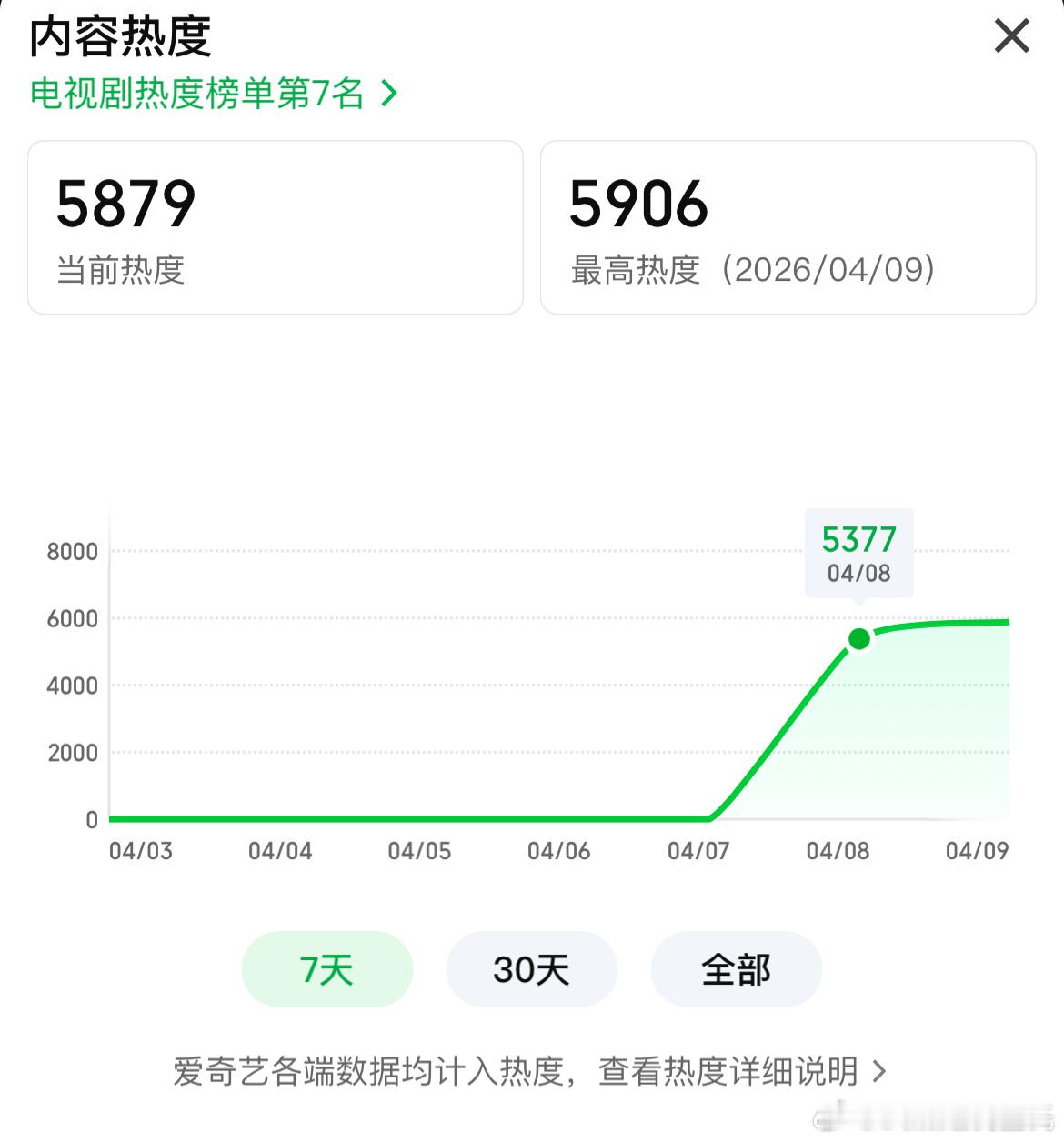Switch to the 30天 time range

[531, 969]
